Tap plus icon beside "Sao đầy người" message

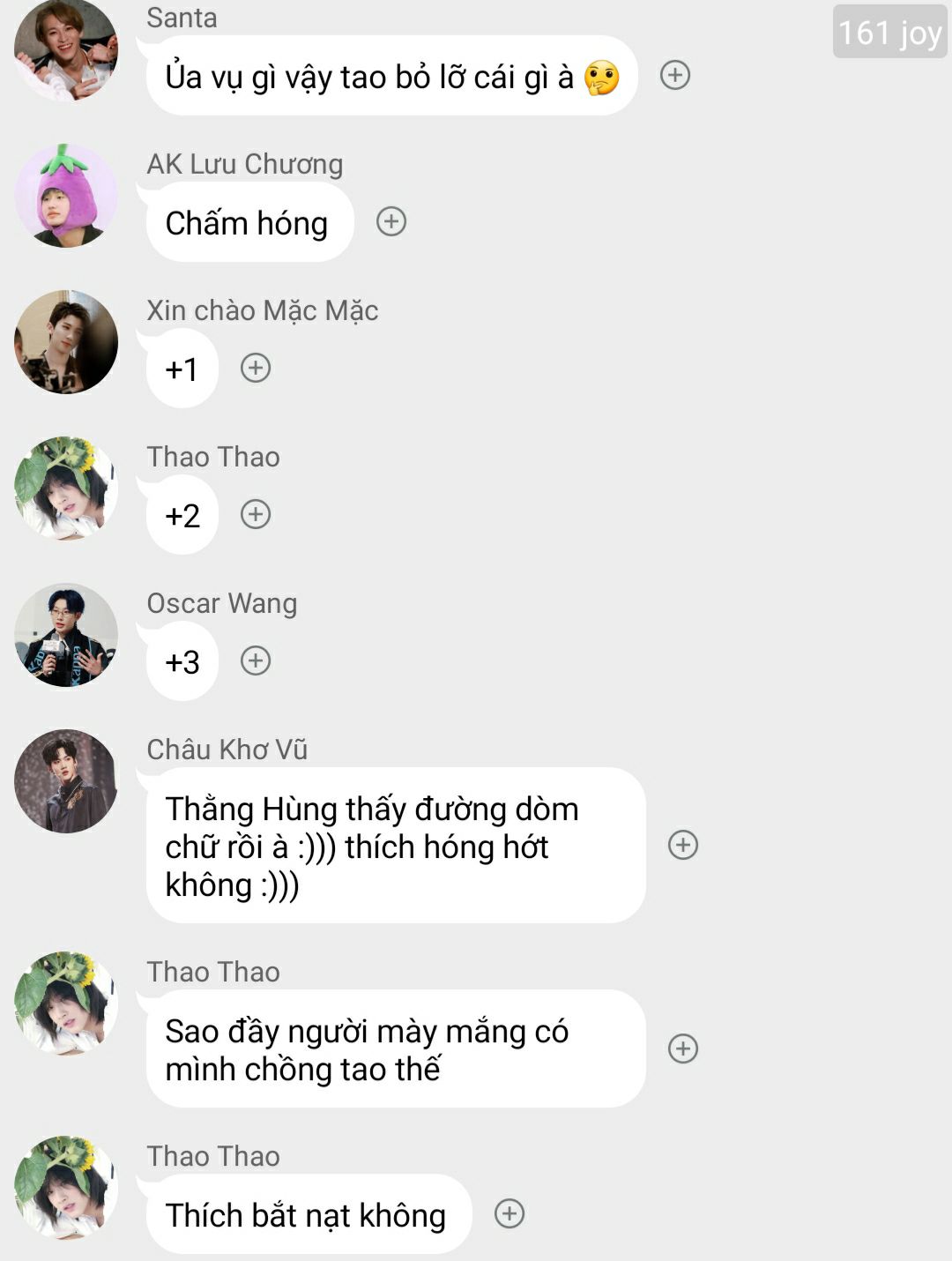tap(683, 1048)
